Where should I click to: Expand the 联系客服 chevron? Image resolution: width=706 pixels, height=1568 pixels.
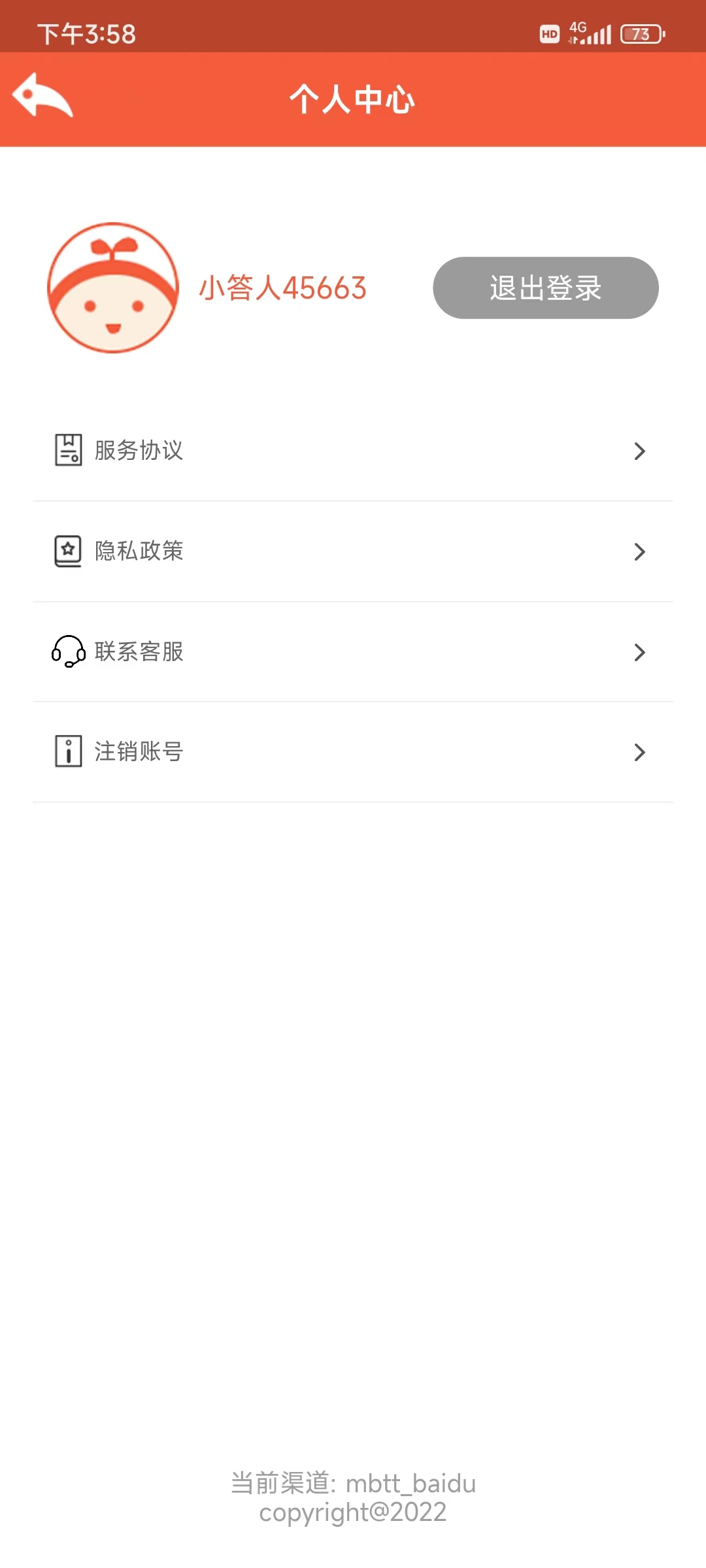[x=639, y=652]
